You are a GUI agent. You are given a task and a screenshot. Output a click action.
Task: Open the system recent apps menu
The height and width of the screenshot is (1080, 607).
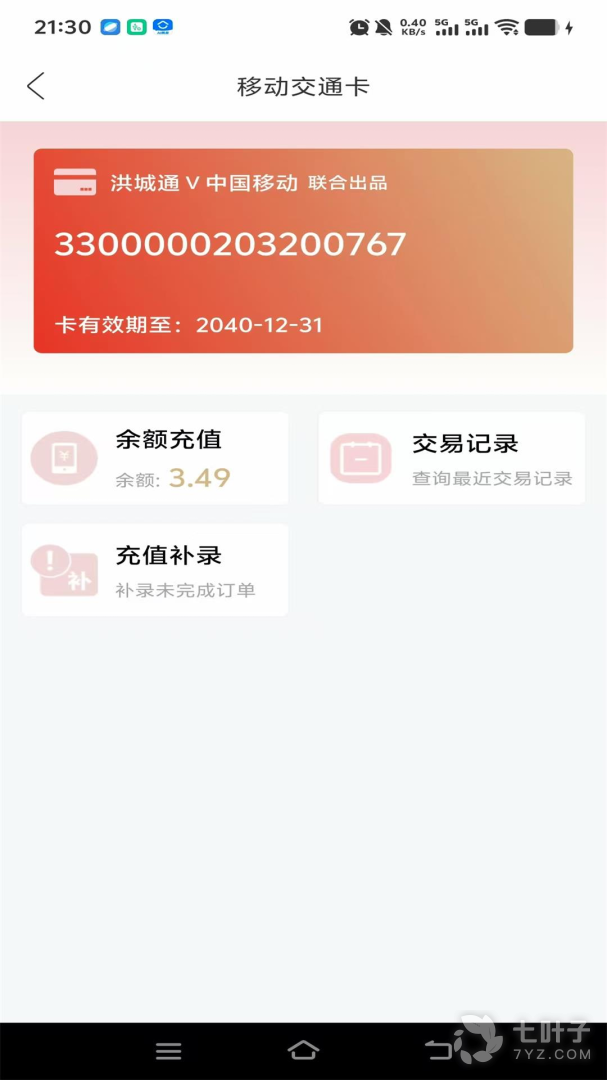pos(169,1050)
